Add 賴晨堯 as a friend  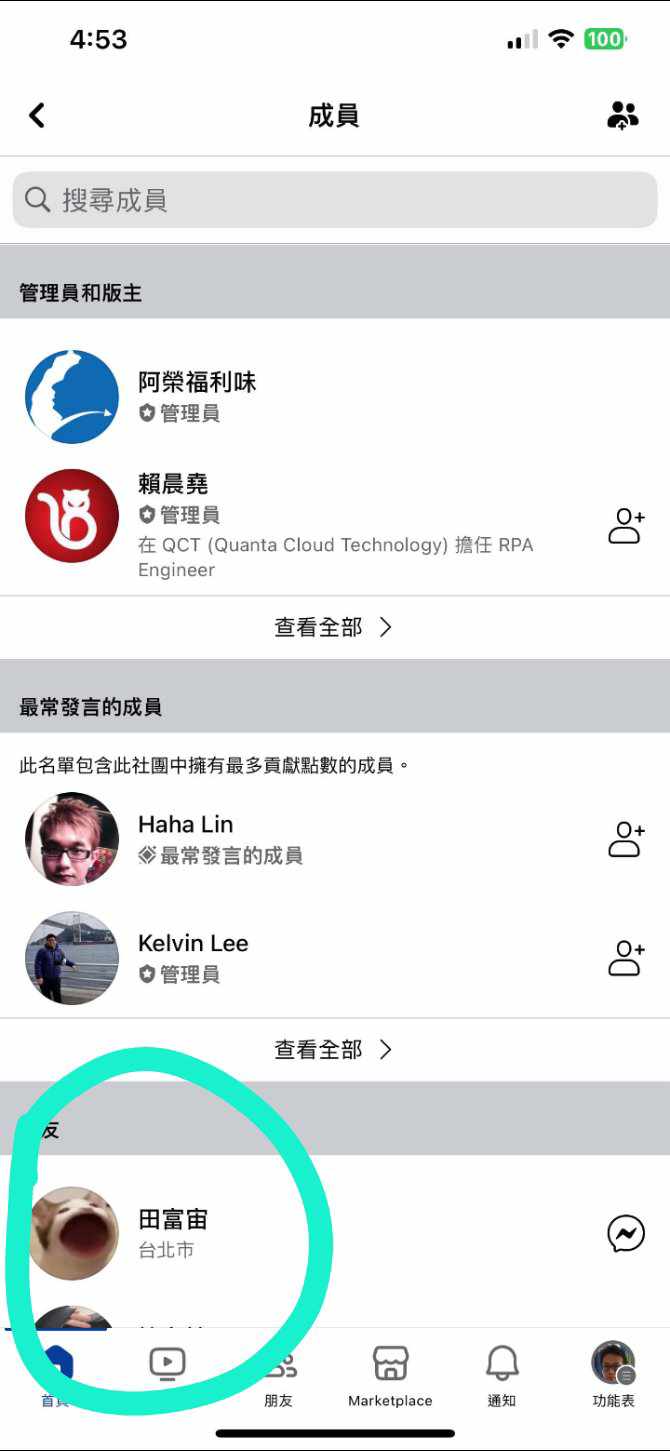tap(626, 526)
